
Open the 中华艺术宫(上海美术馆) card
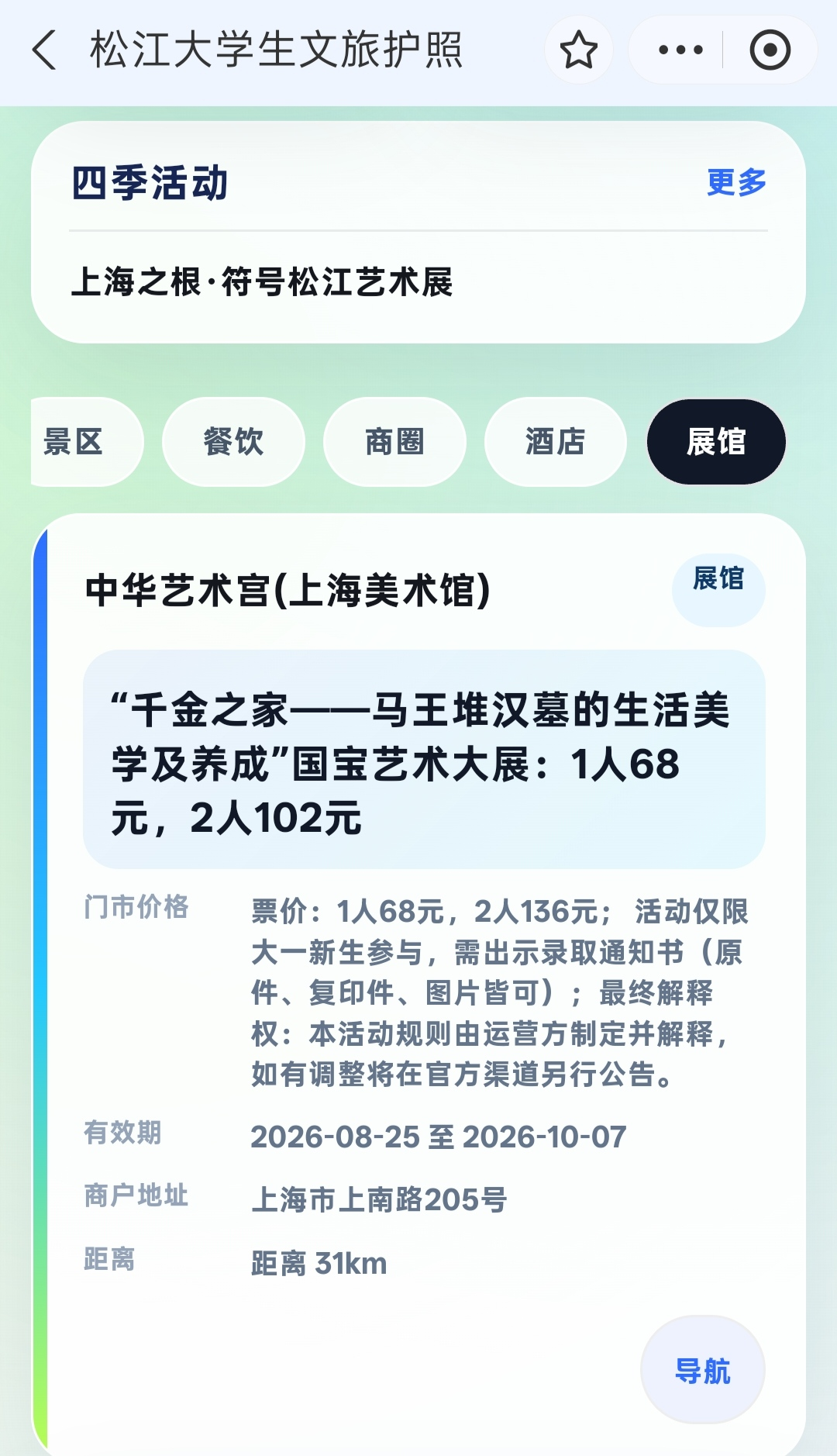pyautogui.click(x=288, y=591)
